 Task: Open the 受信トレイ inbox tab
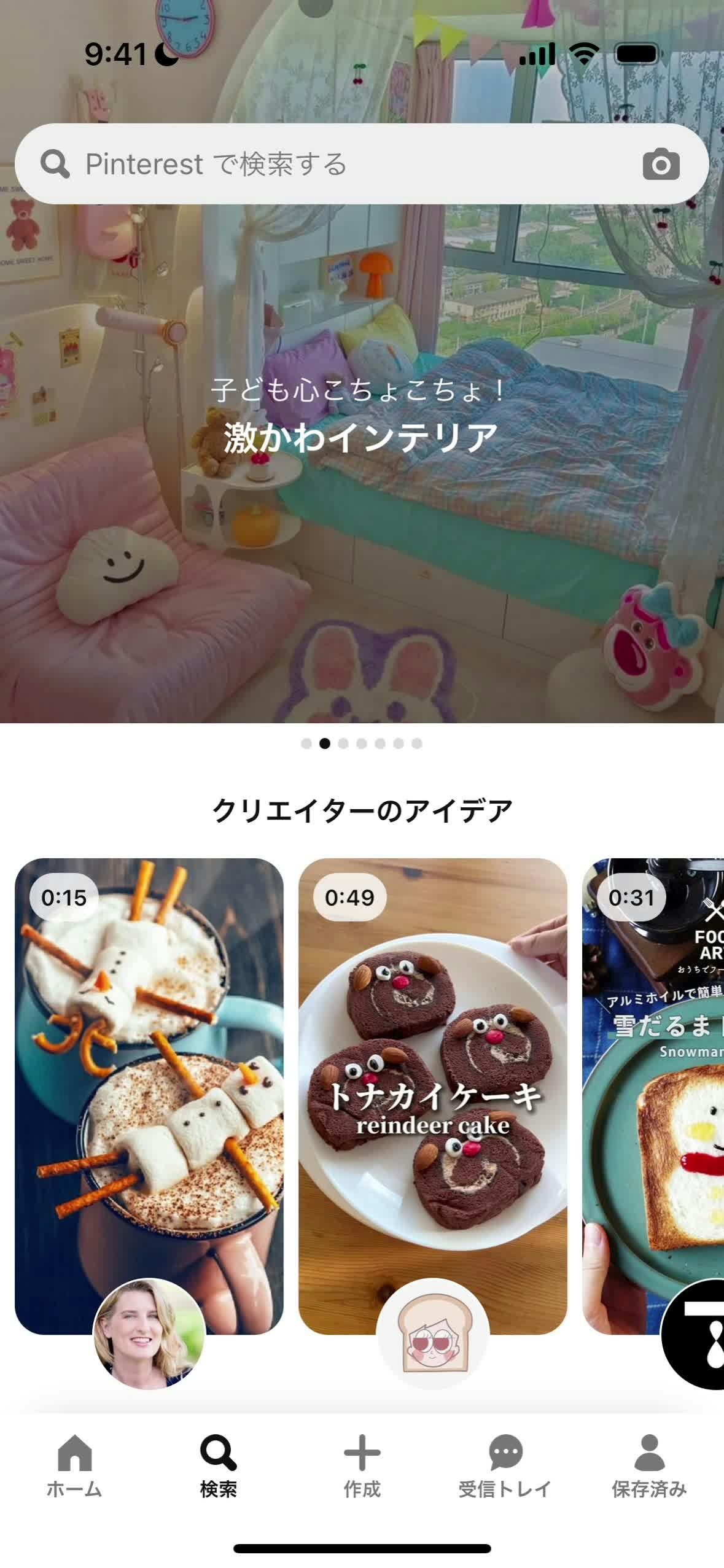click(505, 1465)
